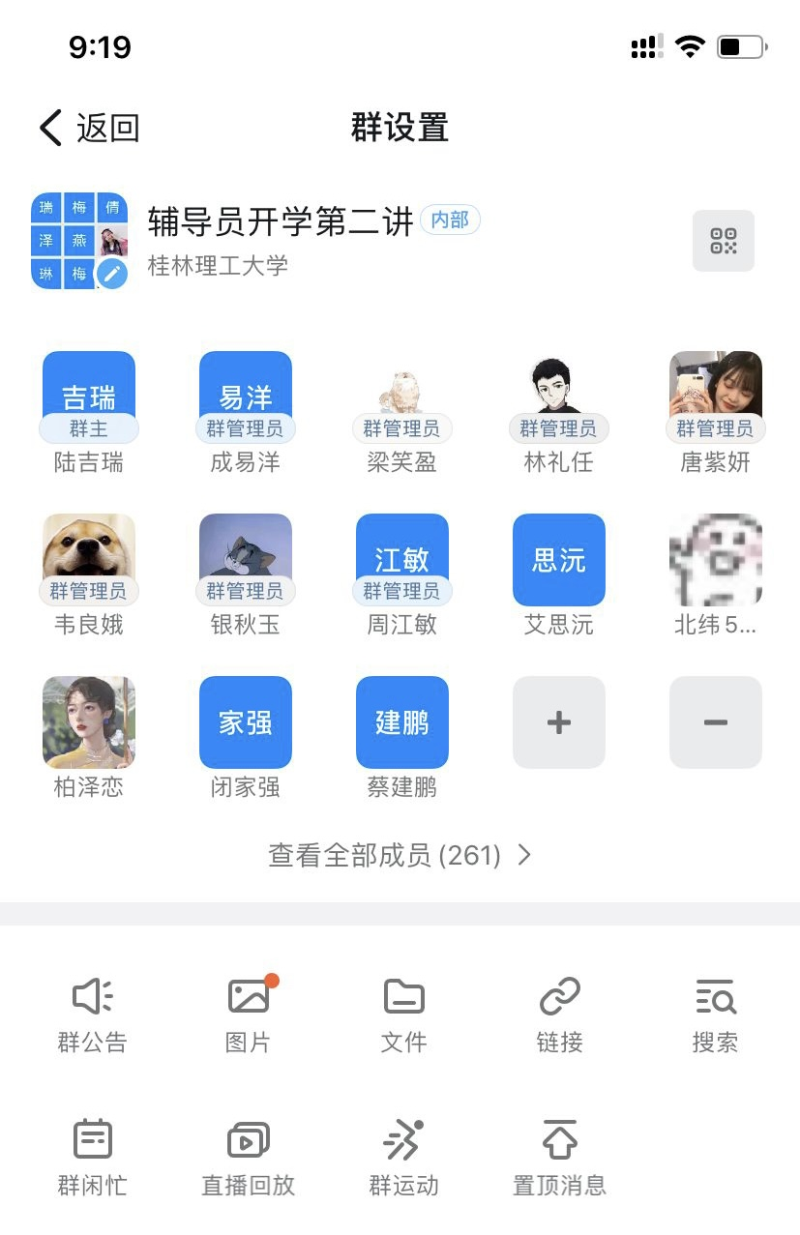This screenshot has width=800, height=1235.
Task: View all 261 group members
Action: pyautogui.click(x=400, y=855)
